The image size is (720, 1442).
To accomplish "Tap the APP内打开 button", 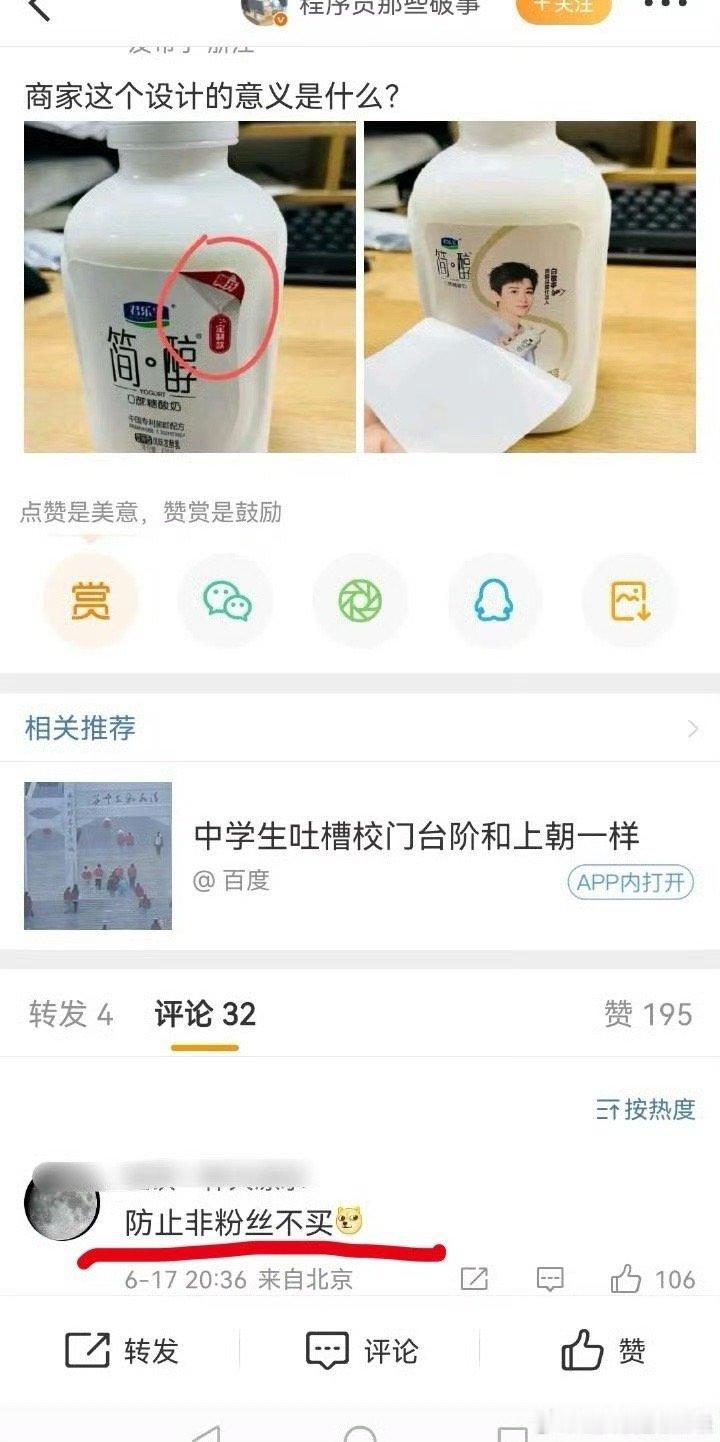I will click(630, 883).
